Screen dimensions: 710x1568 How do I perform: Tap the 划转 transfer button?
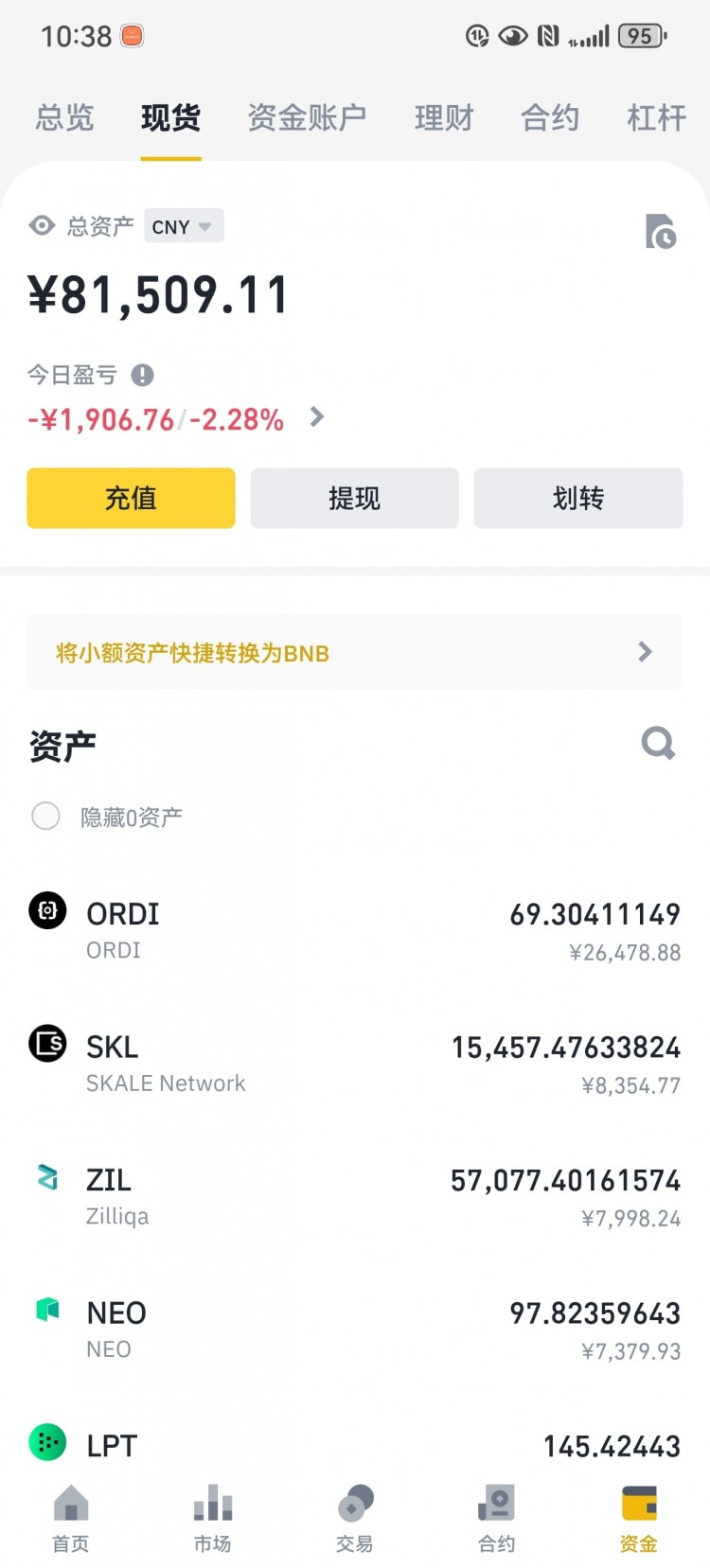[577, 498]
